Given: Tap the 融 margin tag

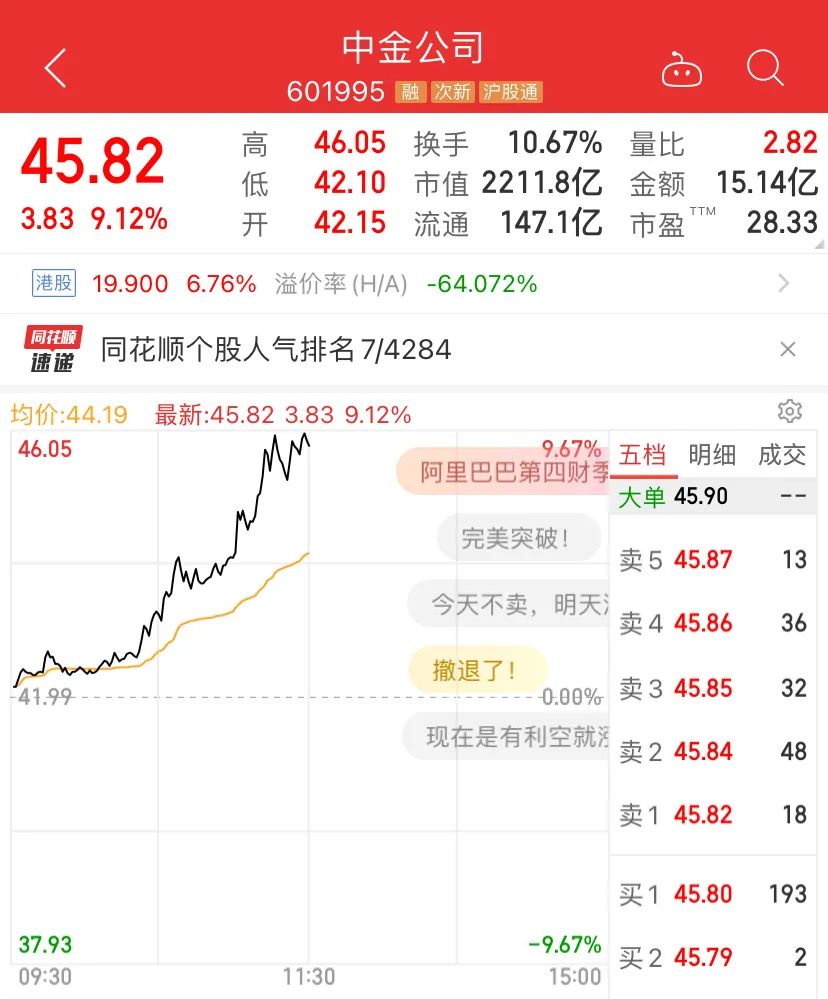Looking at the screenshot, I should click(410, 92).
